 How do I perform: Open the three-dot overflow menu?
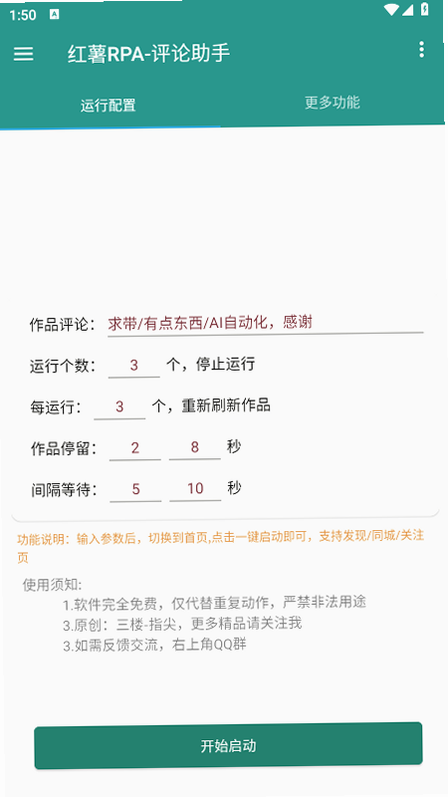tap(421, 50)
